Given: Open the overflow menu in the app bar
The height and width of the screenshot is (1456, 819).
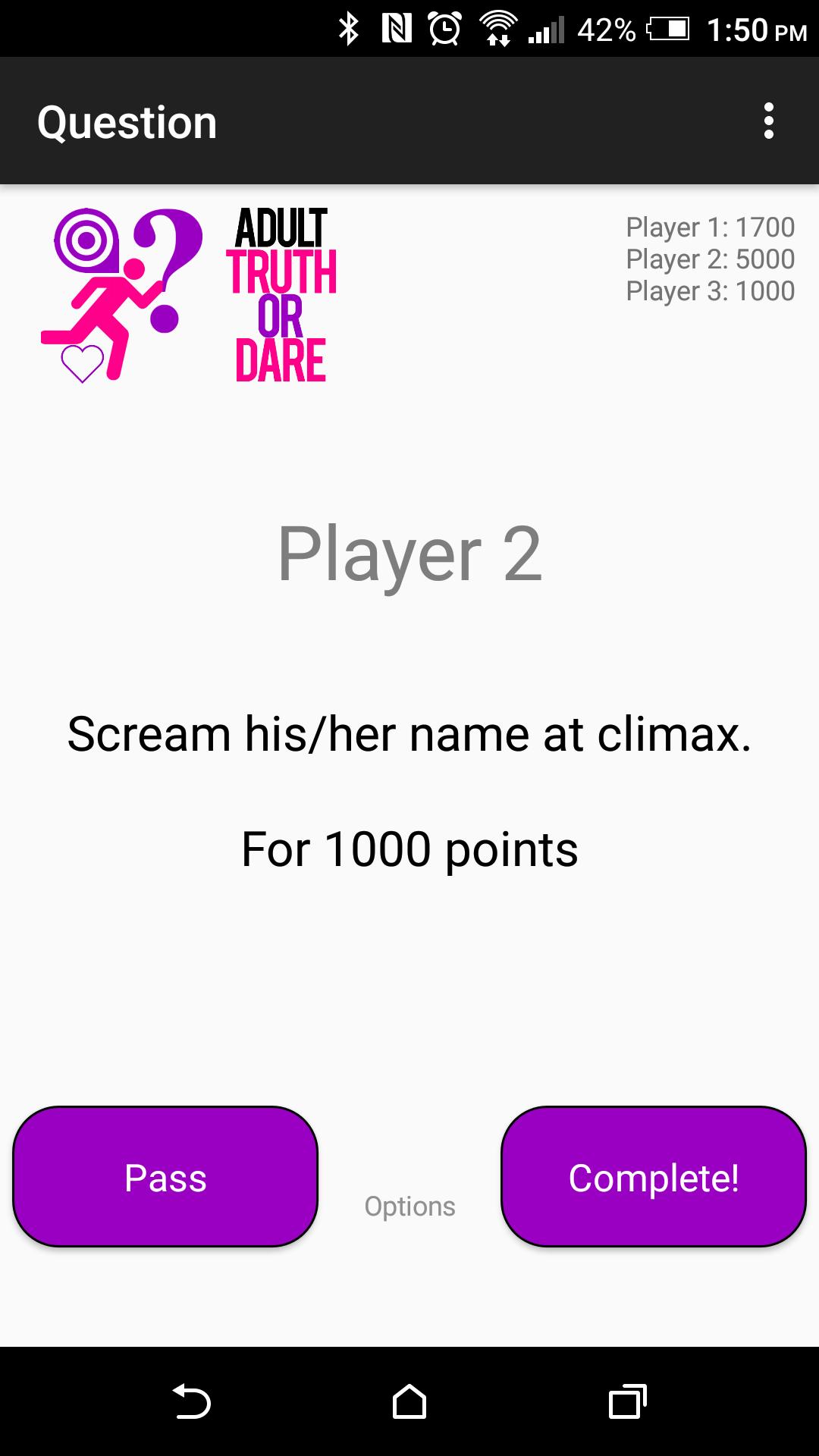Looking at the screenshot, I should click(768, 121).
